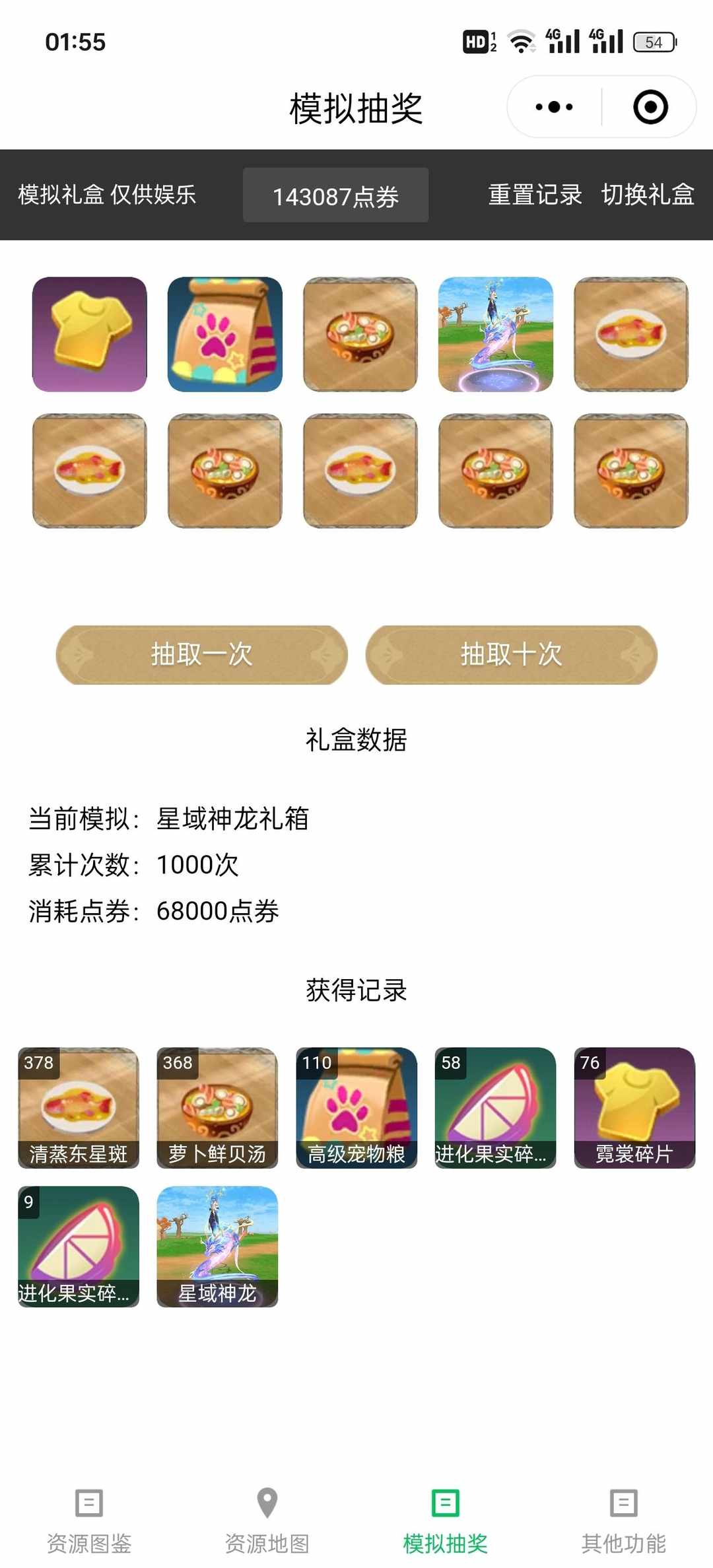Tap the yellow shirt prize icon in the grid

[x=88, y=334]
